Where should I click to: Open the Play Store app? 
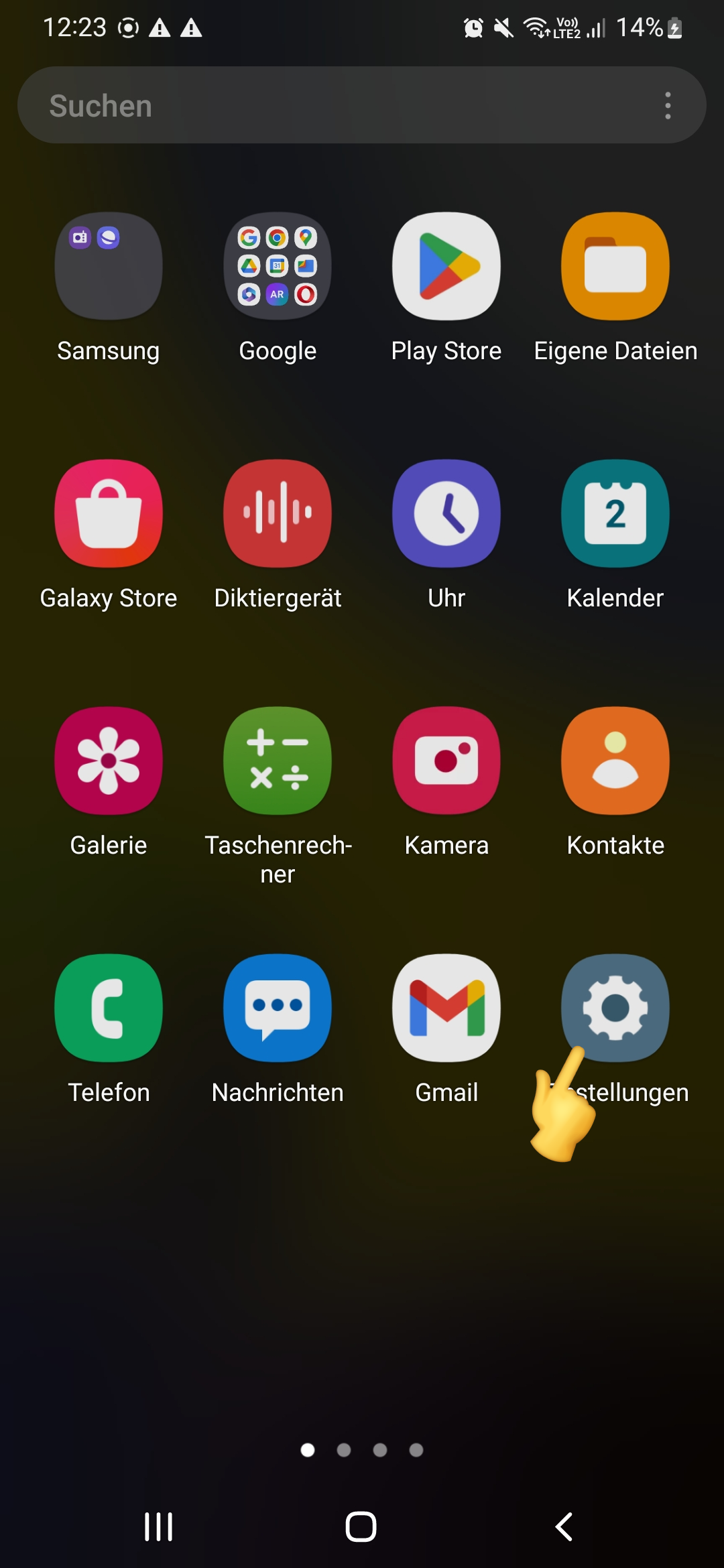pyautogui.click(x=446, y=266)
